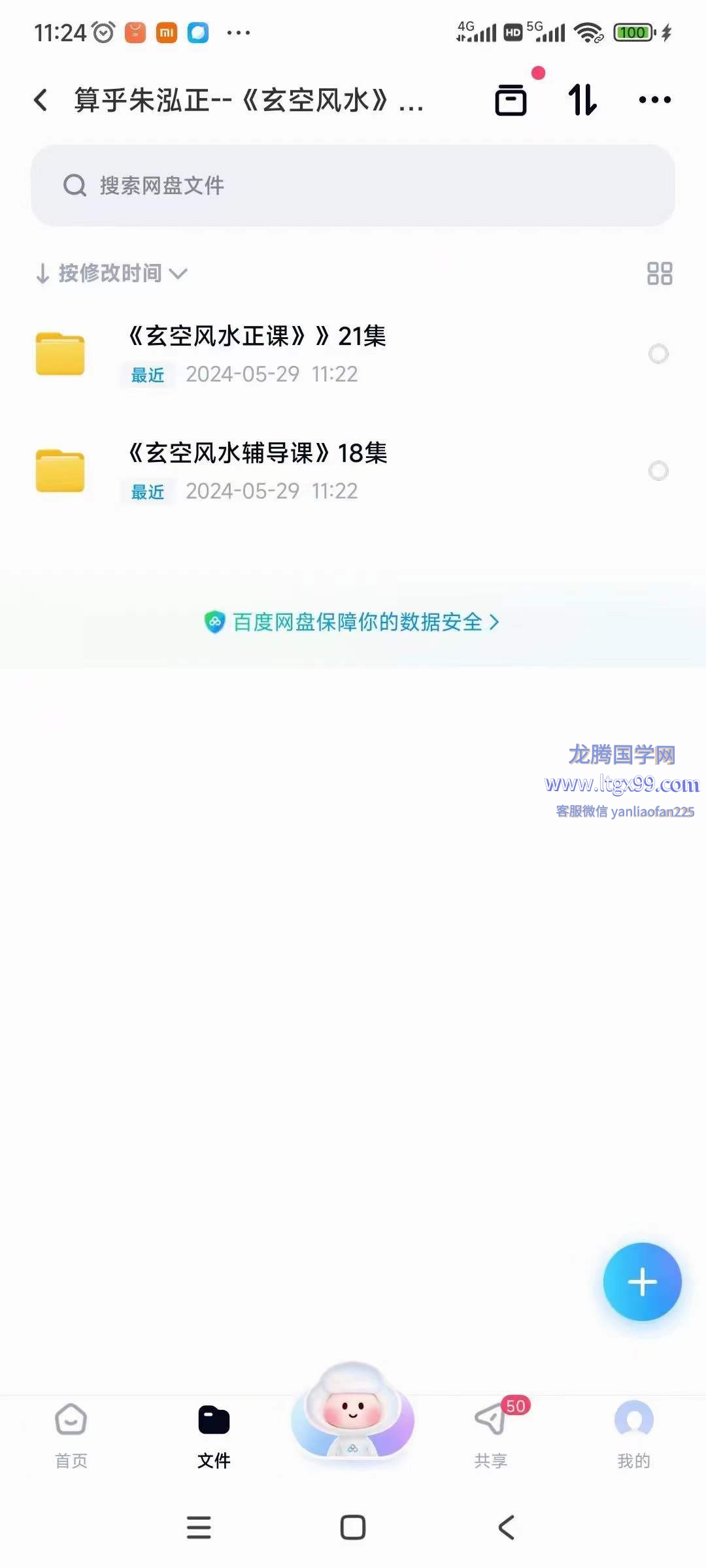Tap the system home button
The image size is (706, 1568).
pos(353,1527)
